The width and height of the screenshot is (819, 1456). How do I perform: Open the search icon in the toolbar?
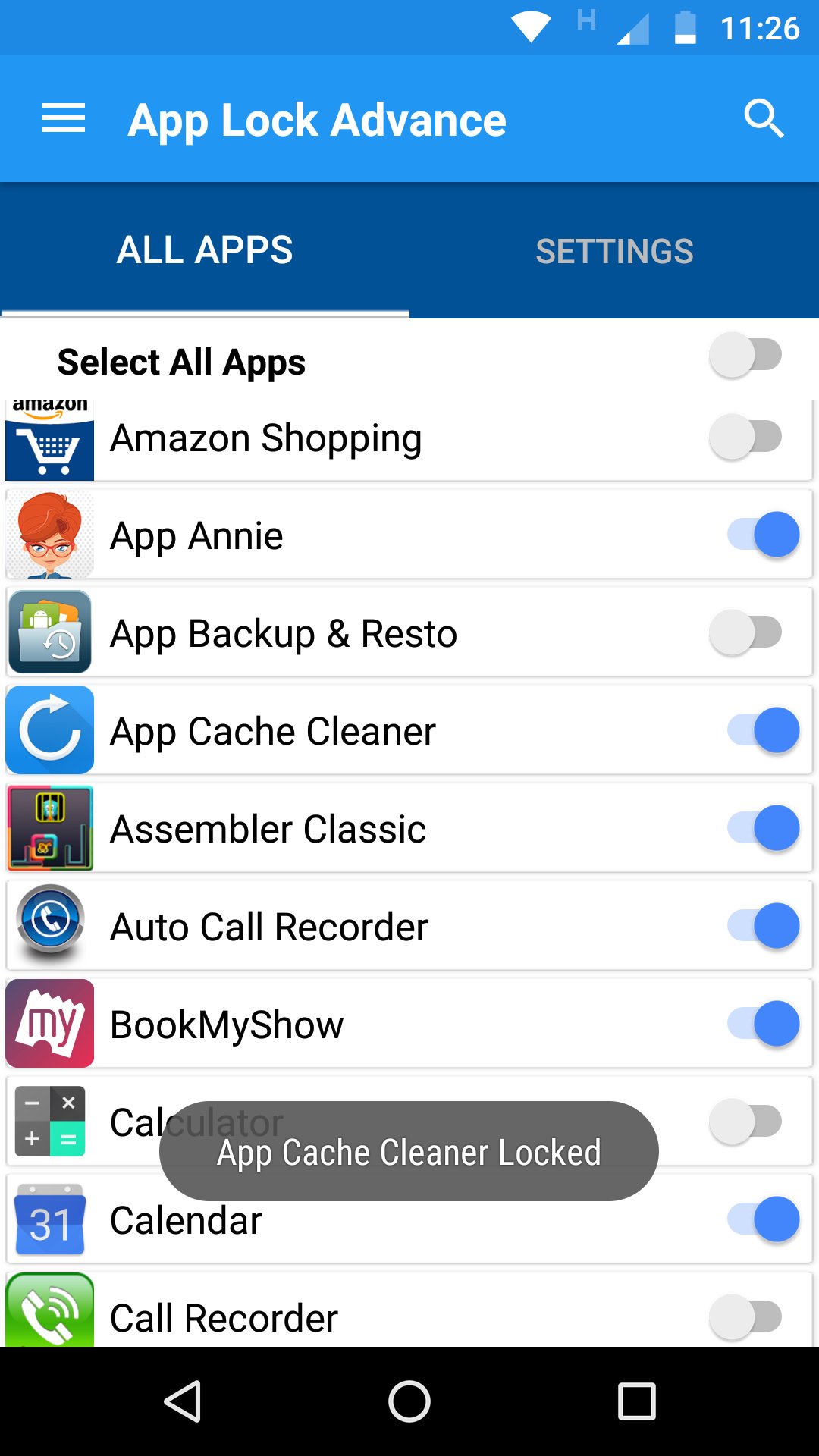click(764, 118)
